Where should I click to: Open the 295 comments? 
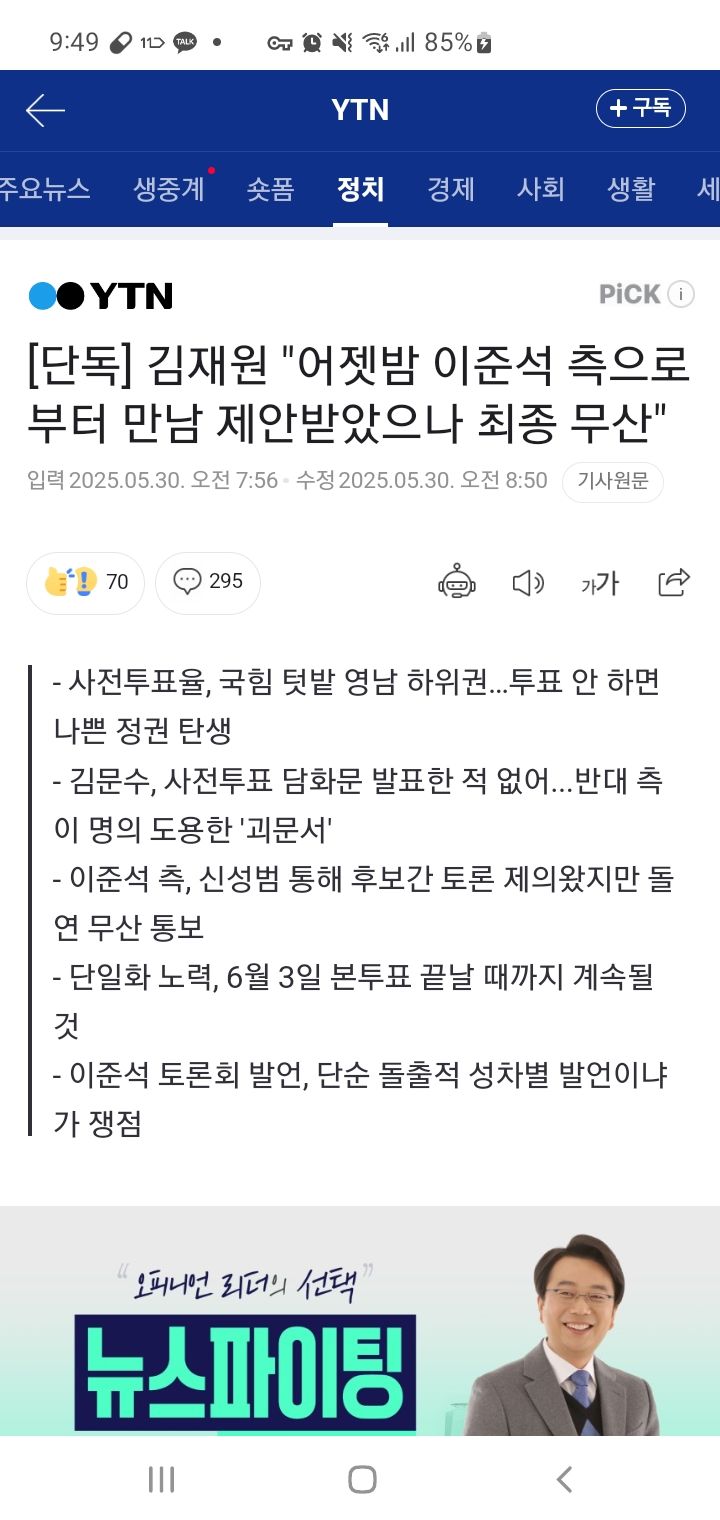coord(208,582)
